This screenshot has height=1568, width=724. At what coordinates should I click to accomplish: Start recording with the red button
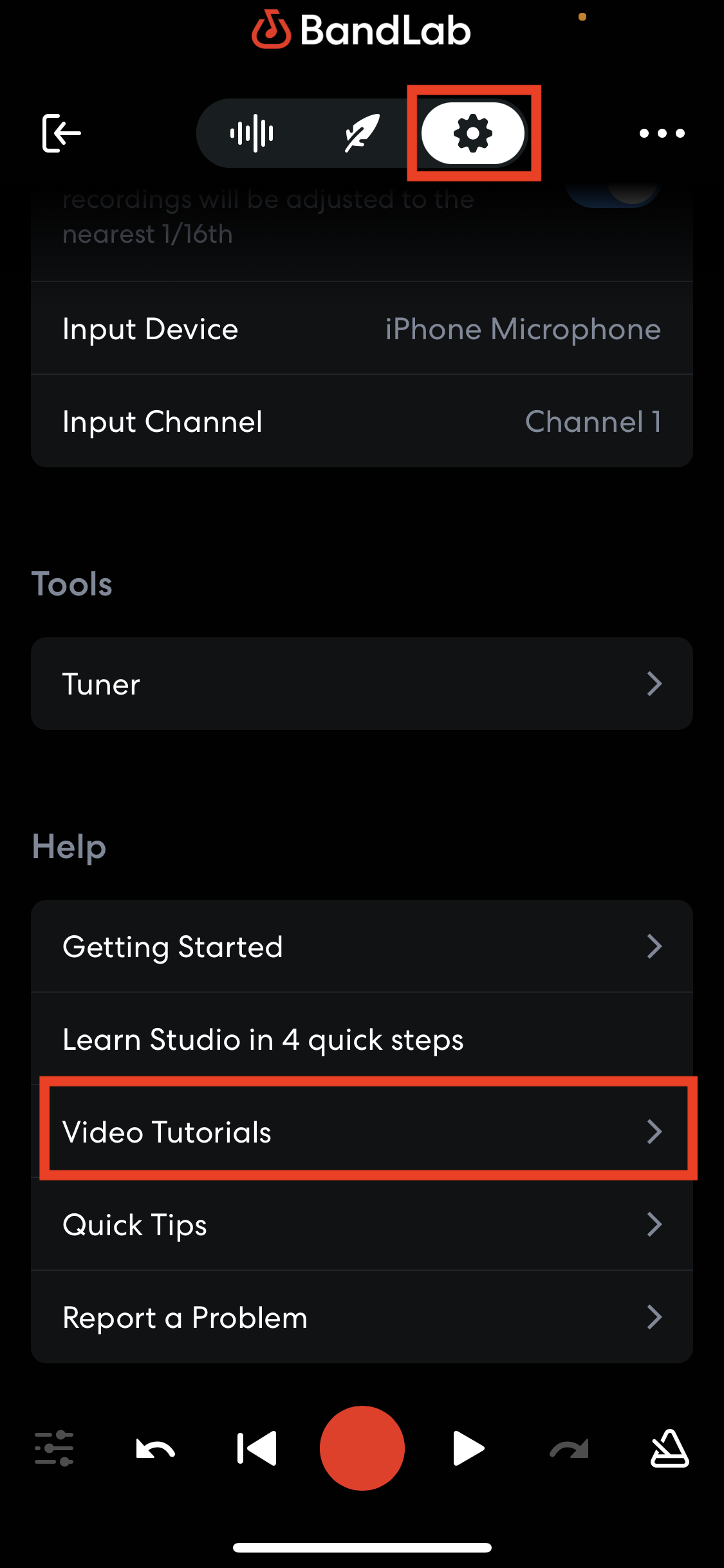click(x=362, y=1448)
